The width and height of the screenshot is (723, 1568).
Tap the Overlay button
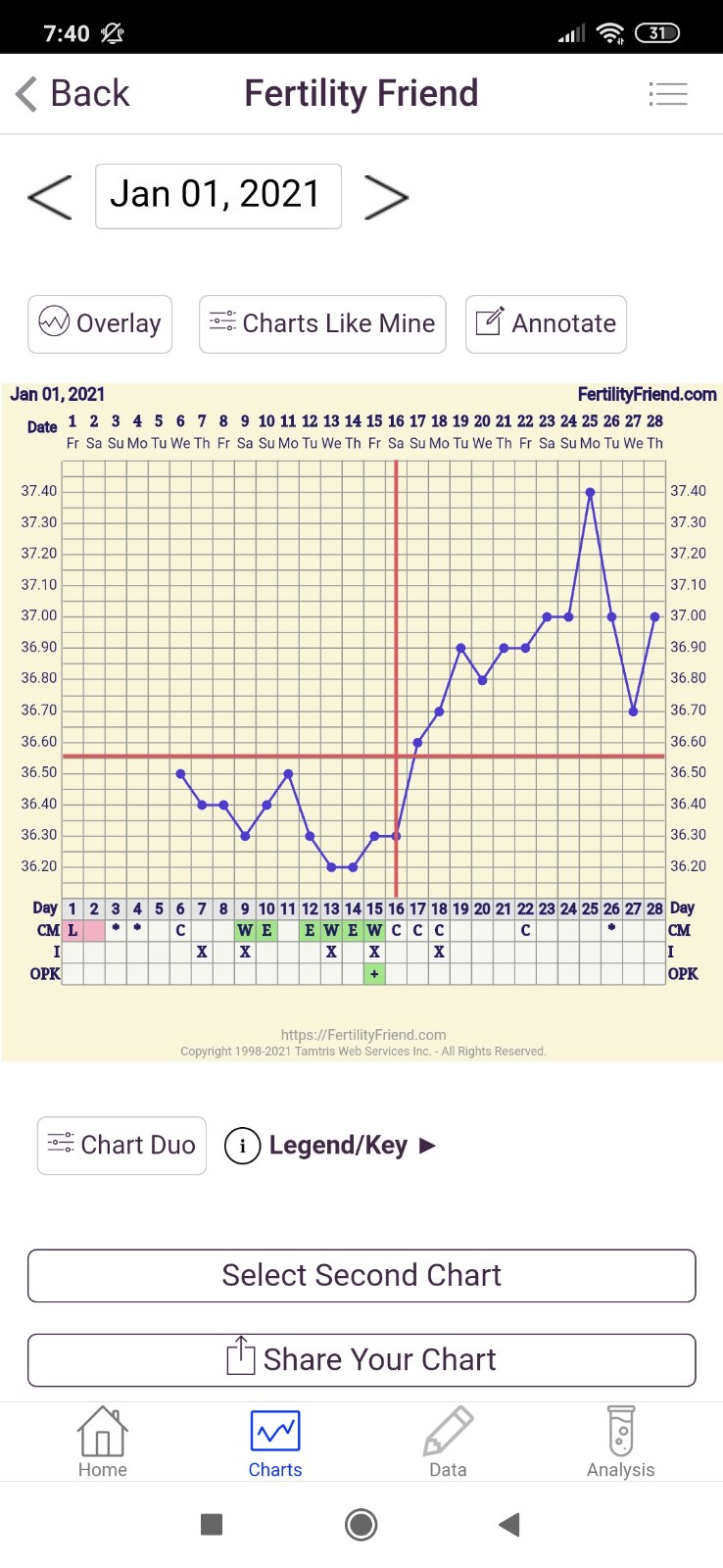(x=100, y=323)
